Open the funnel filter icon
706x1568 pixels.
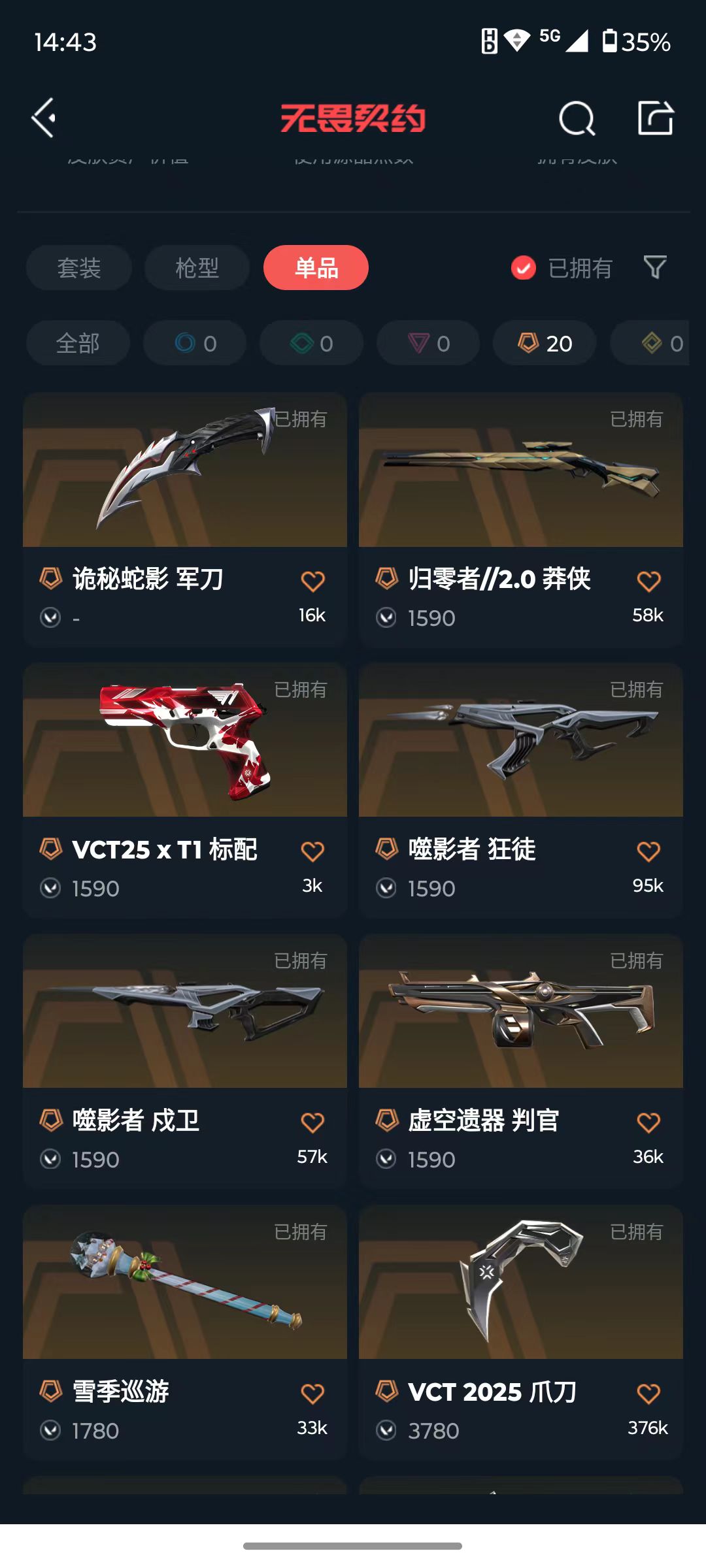tap(655, 267)
